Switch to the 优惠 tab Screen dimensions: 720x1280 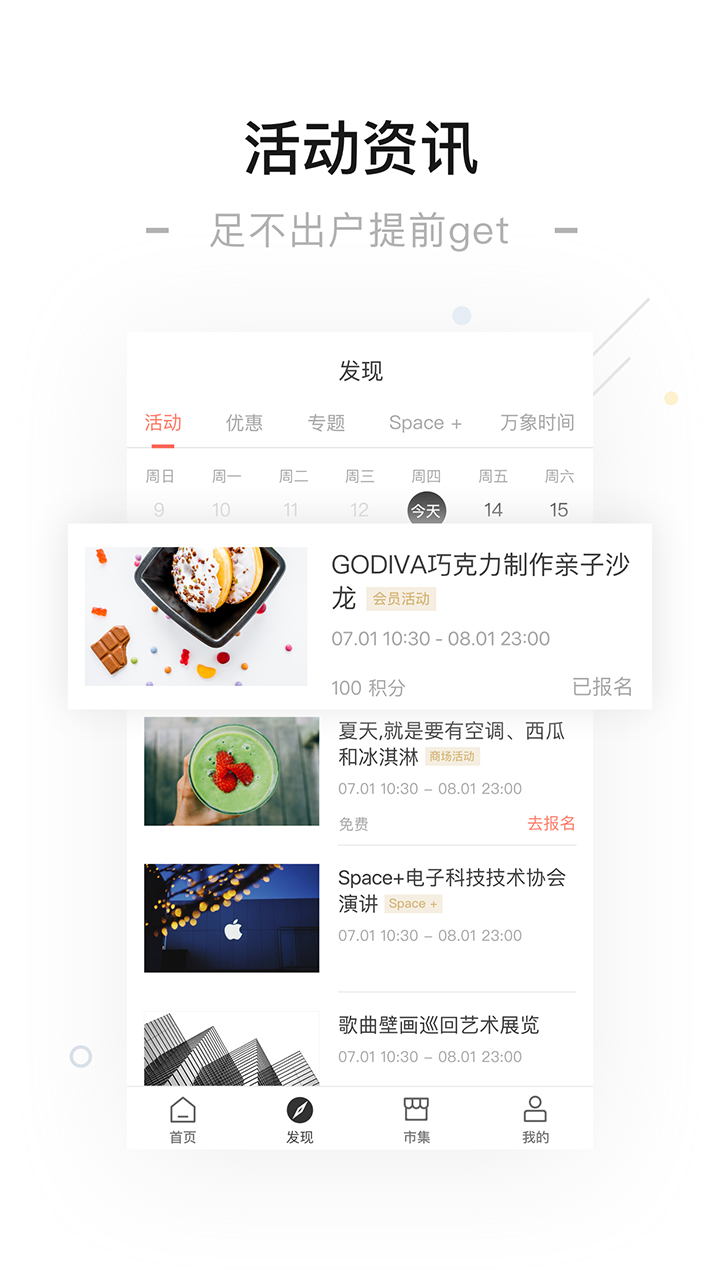pyautogui.click(x=245, y=423)
